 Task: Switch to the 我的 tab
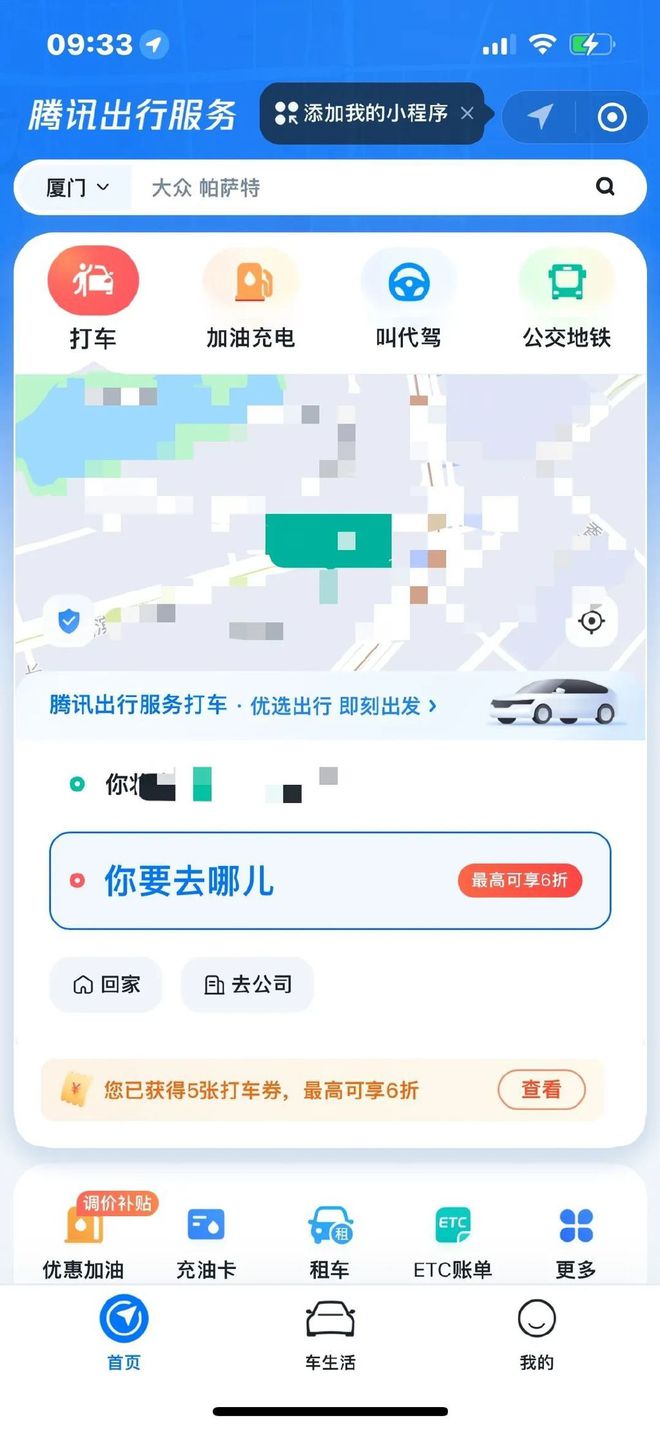click(536, 1335)
